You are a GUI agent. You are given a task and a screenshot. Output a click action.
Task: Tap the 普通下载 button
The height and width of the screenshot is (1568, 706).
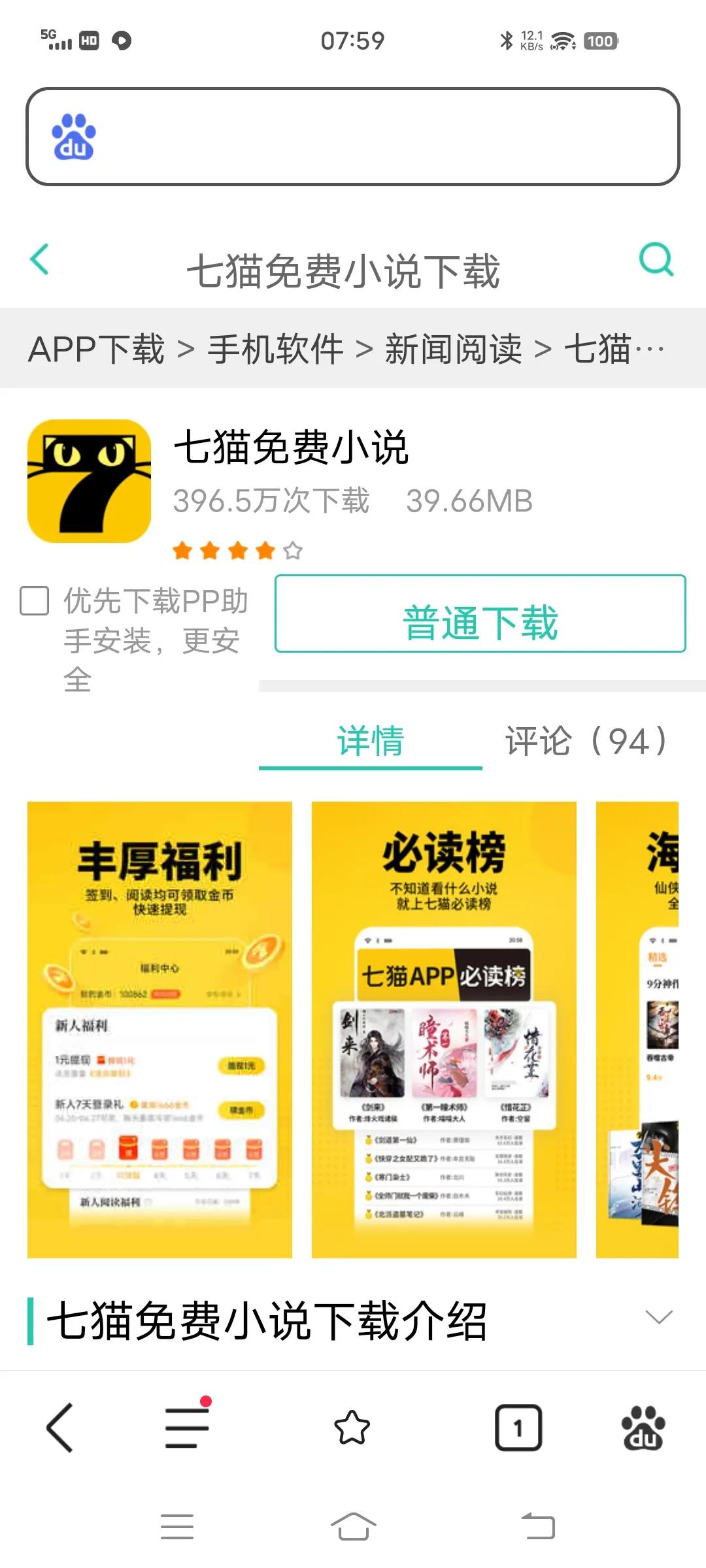(x=480, y=613)
